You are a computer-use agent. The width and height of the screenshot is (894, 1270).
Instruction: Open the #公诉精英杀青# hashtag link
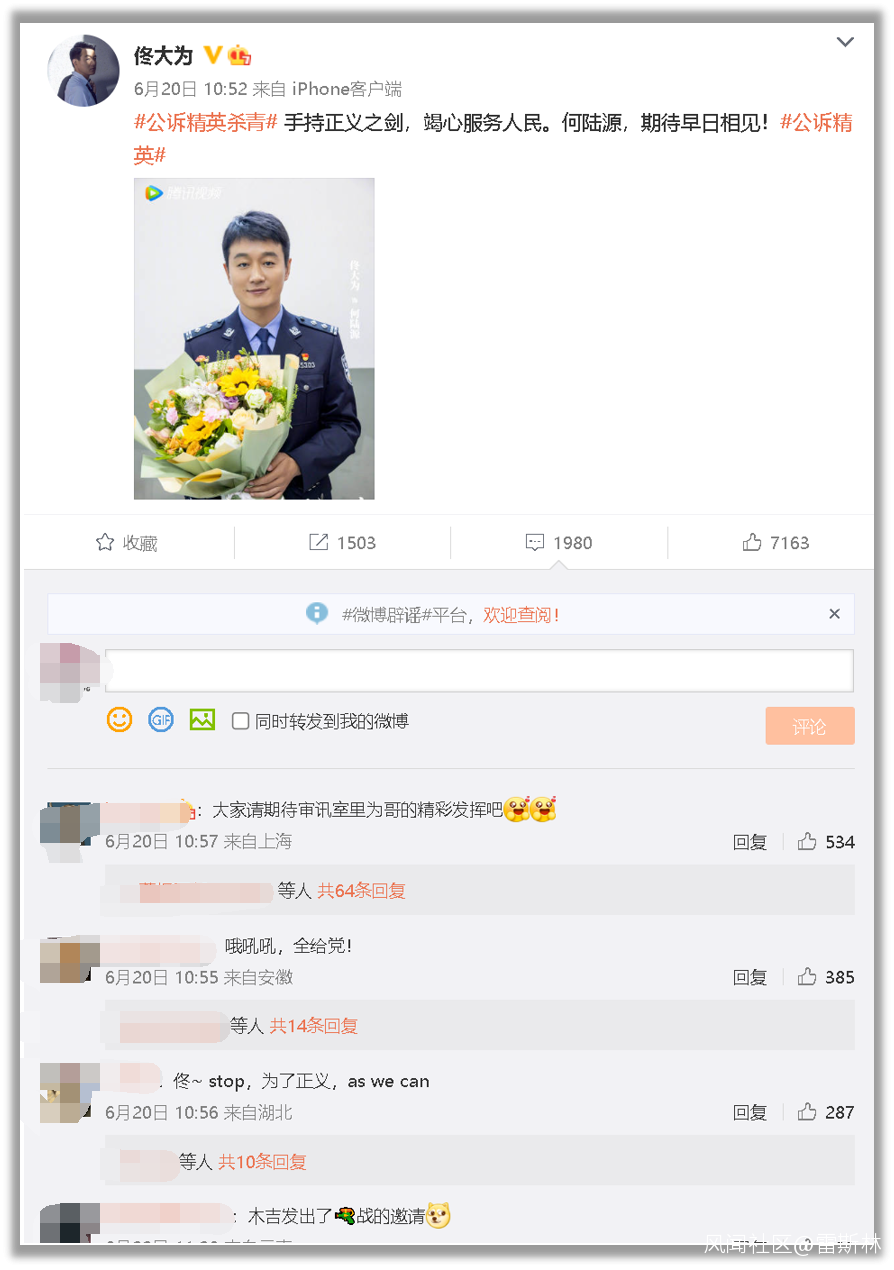click(205, 124)
